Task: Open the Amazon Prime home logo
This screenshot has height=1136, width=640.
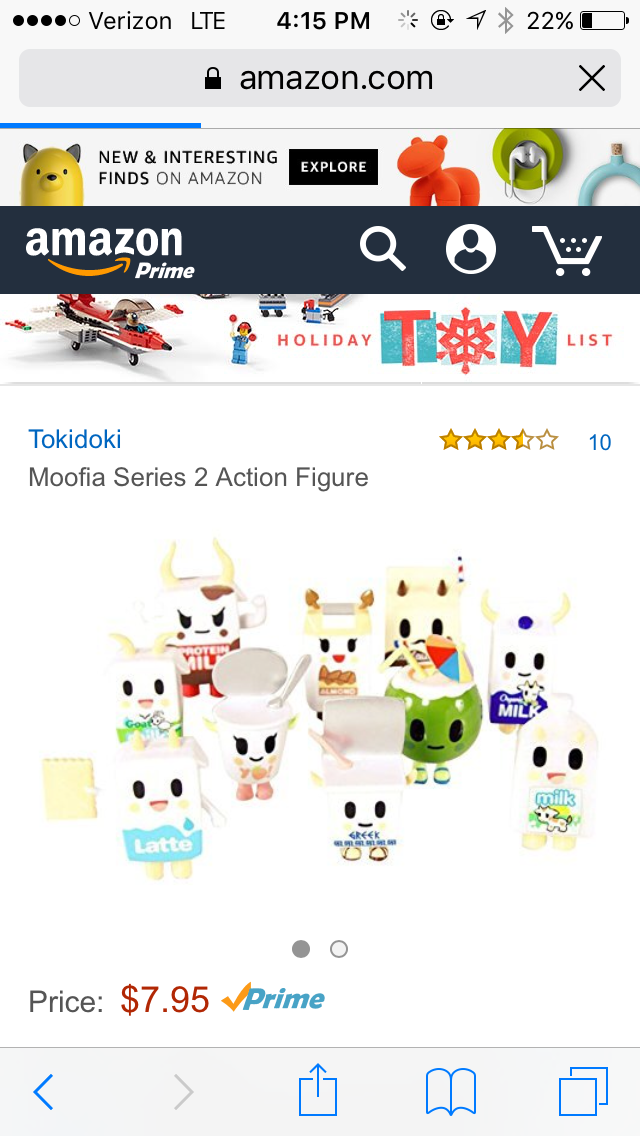Action: tap(108, 250)
